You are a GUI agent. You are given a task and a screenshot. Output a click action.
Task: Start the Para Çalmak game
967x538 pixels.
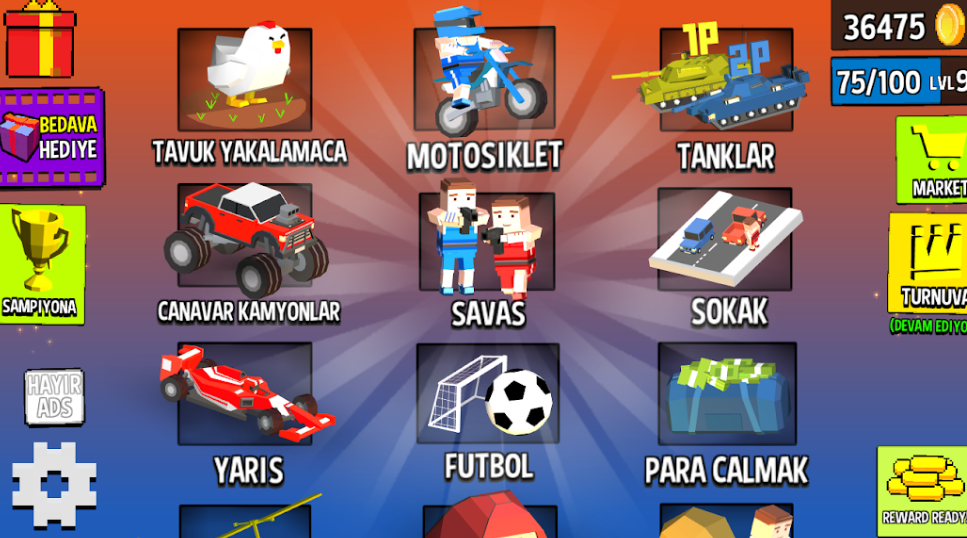[x=727, y=395]
